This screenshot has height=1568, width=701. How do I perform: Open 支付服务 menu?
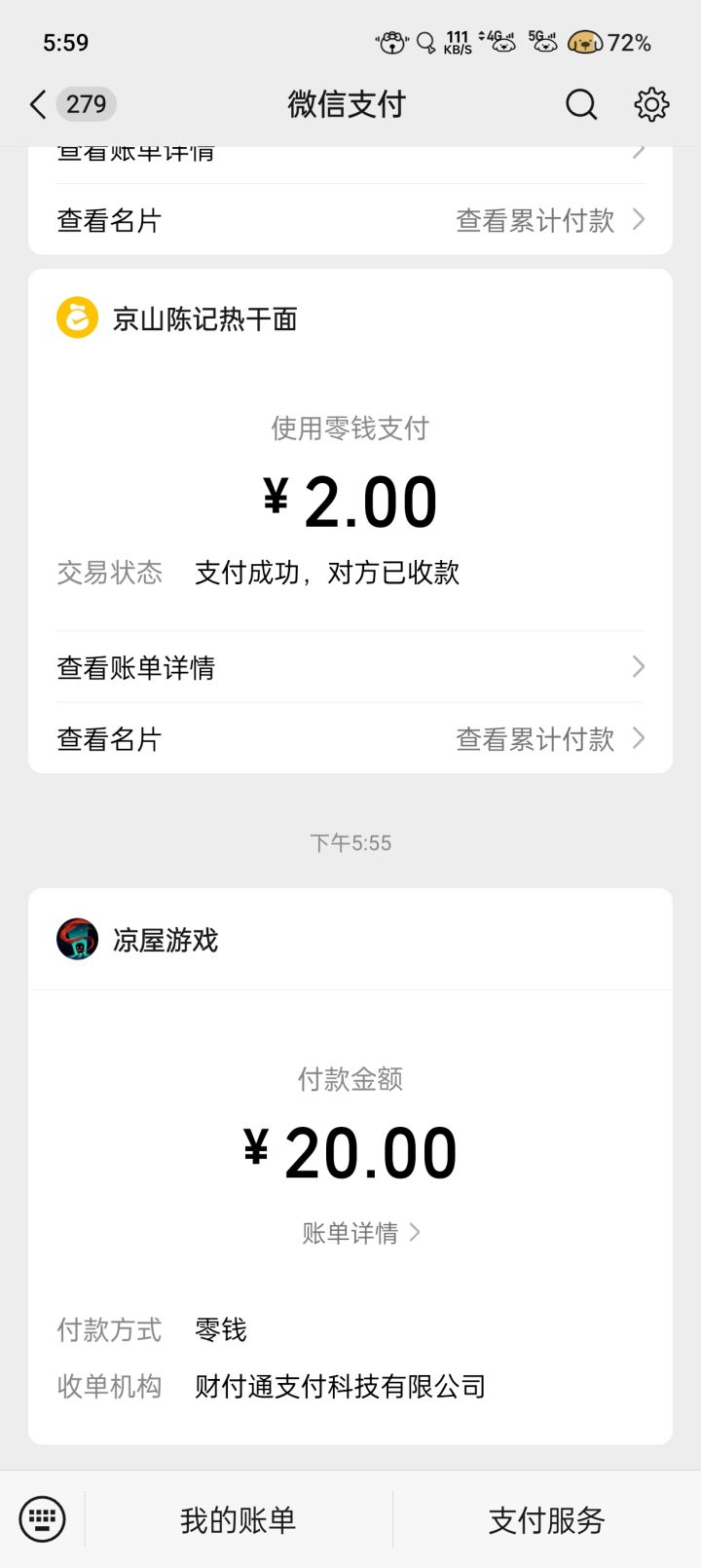coord(546,1519)
